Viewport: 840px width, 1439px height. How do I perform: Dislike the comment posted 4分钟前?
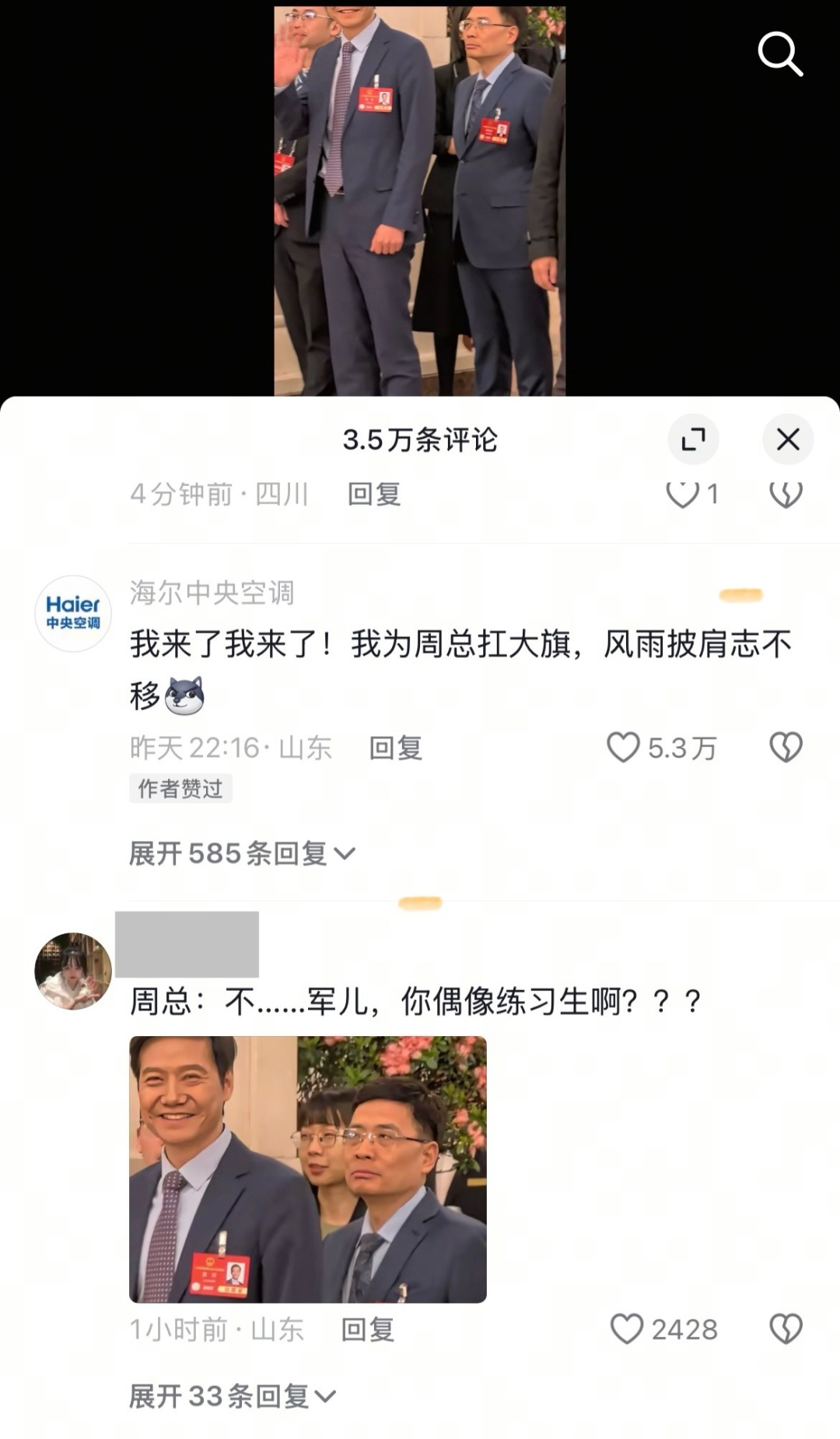(x=786, y=494)
